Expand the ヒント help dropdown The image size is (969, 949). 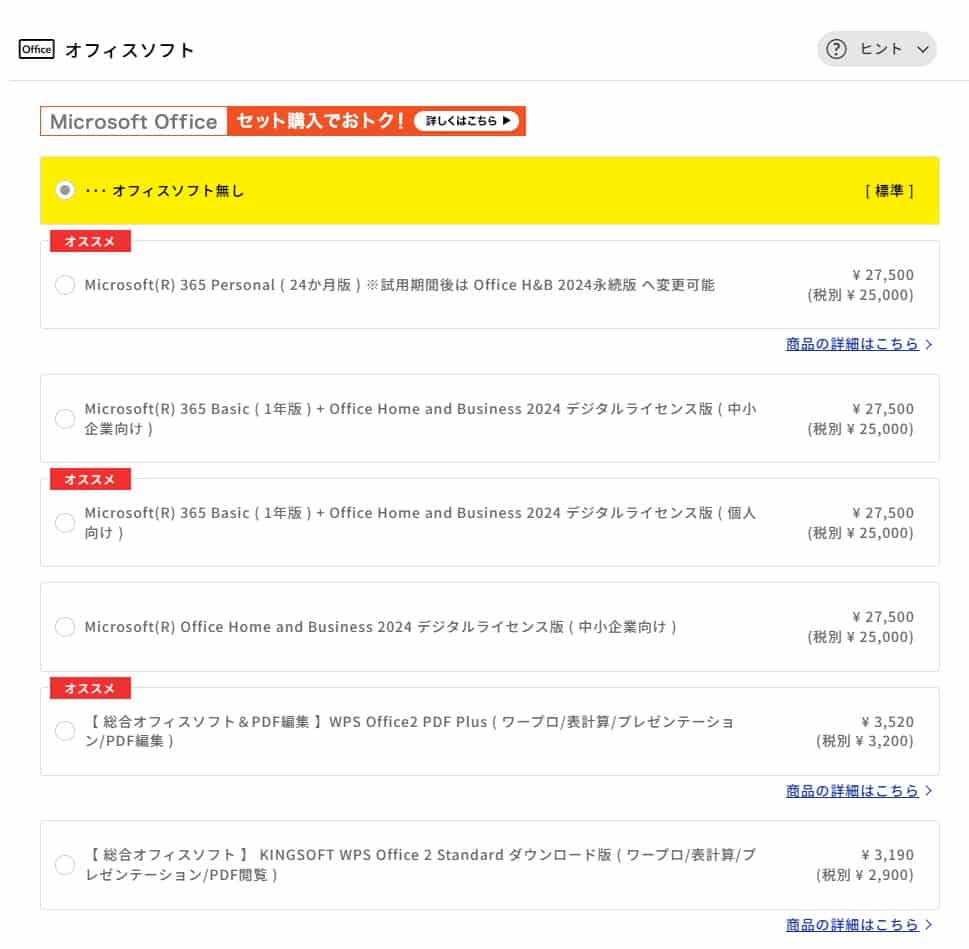pos(876,49)
